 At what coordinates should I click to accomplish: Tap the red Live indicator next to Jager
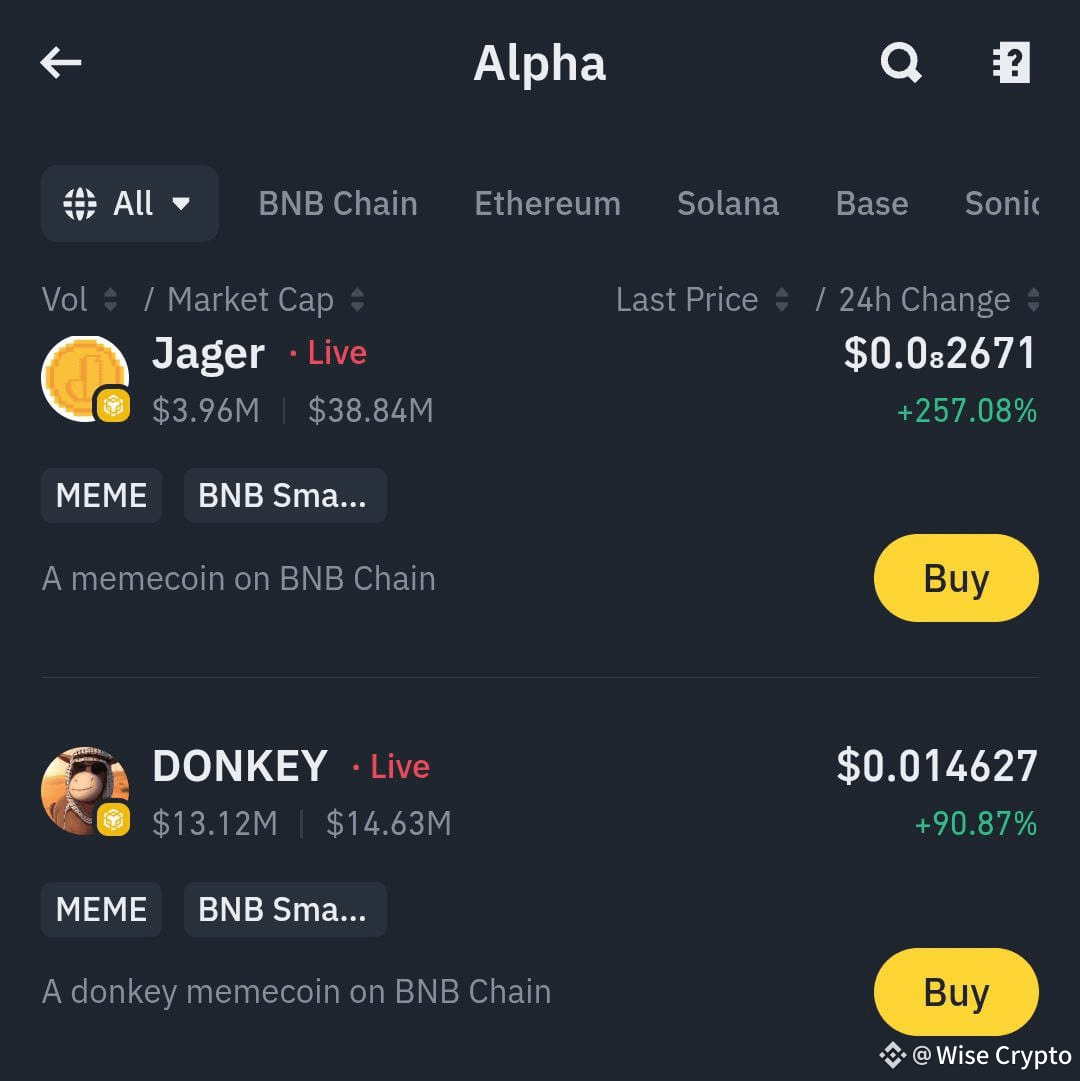pos(336,353)
